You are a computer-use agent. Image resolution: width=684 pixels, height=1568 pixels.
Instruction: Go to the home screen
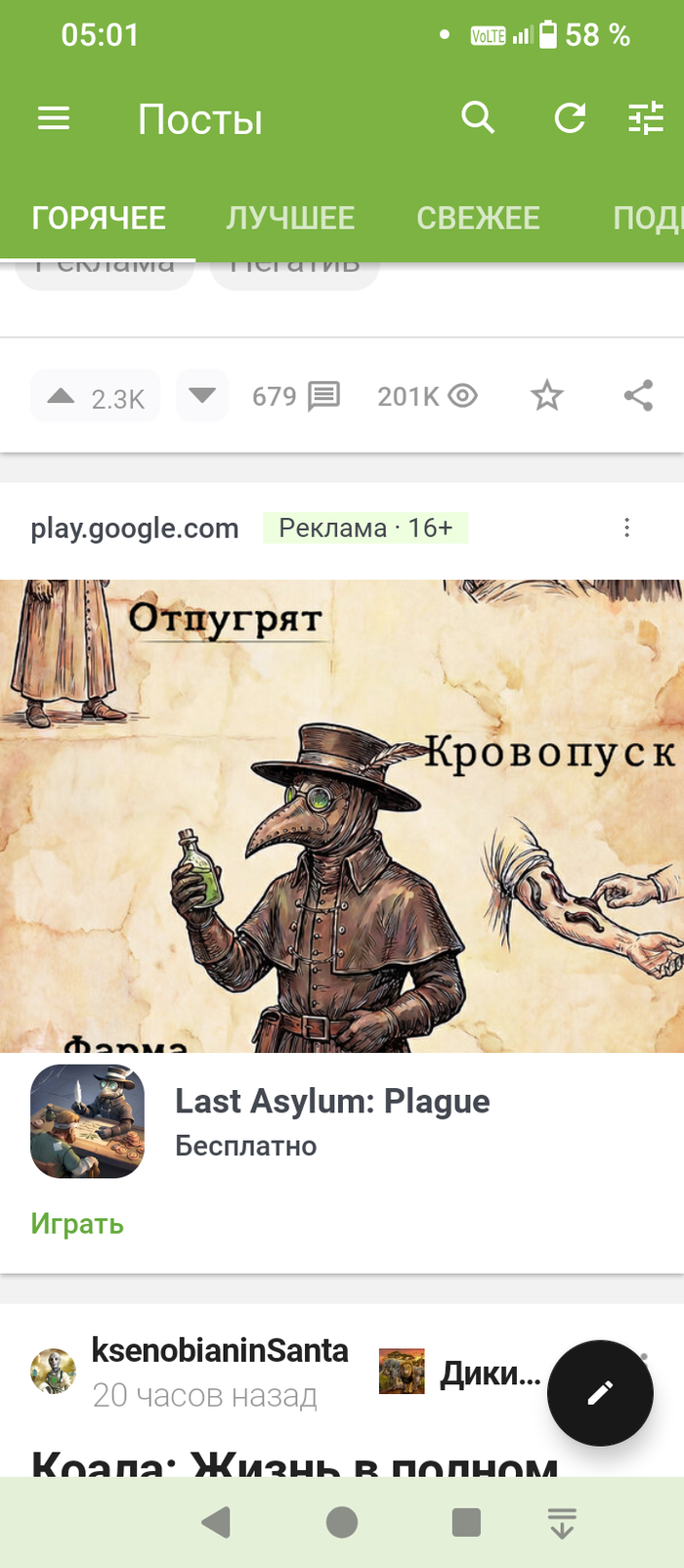pos(342,1522)
